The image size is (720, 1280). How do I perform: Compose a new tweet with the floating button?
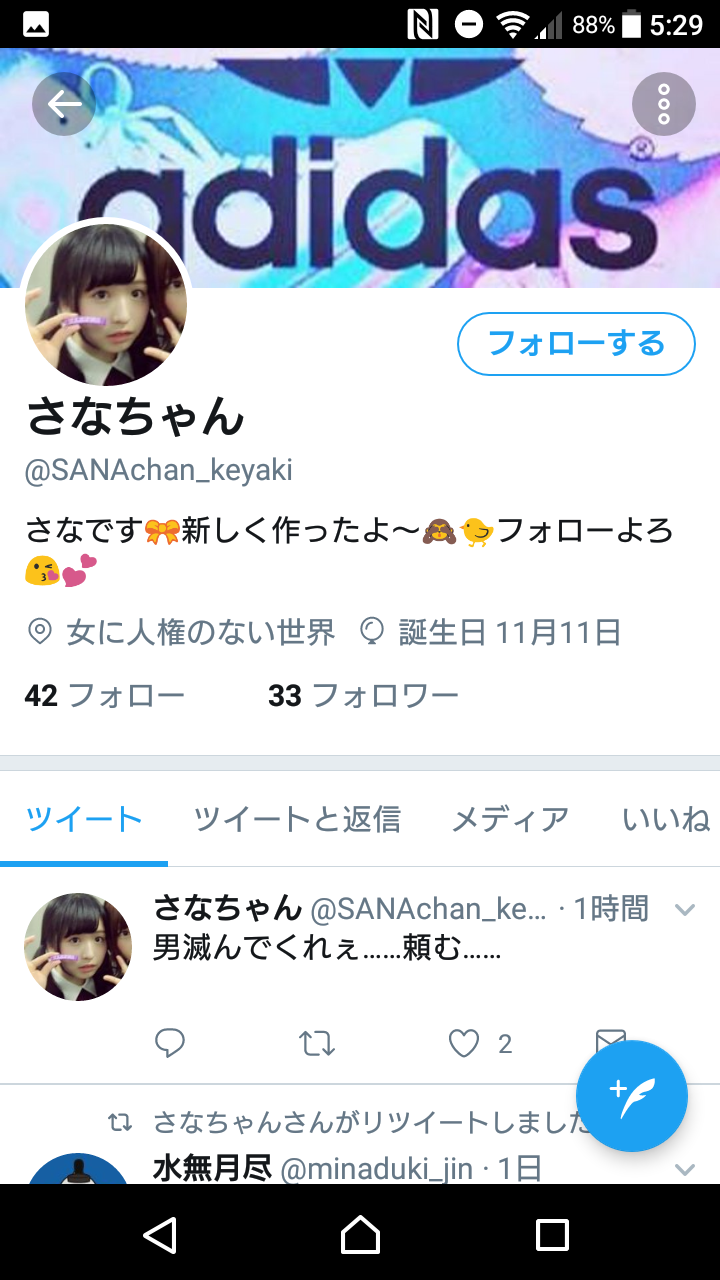click(x=632, y=1096)
